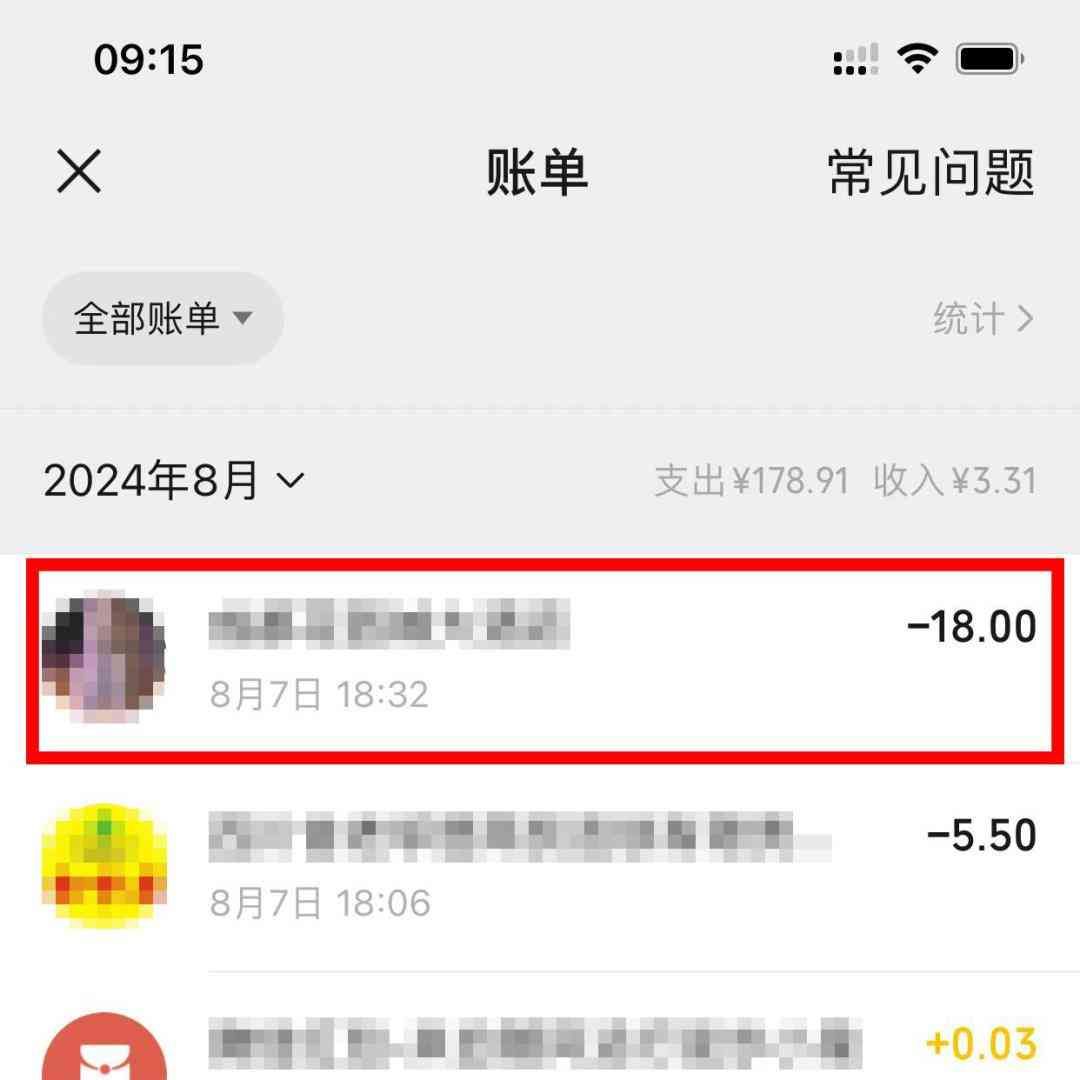Open the -18.00 transaction from 18:32
The width and height of the screenshot is (1080, 1080).
(x=540, y=660)
